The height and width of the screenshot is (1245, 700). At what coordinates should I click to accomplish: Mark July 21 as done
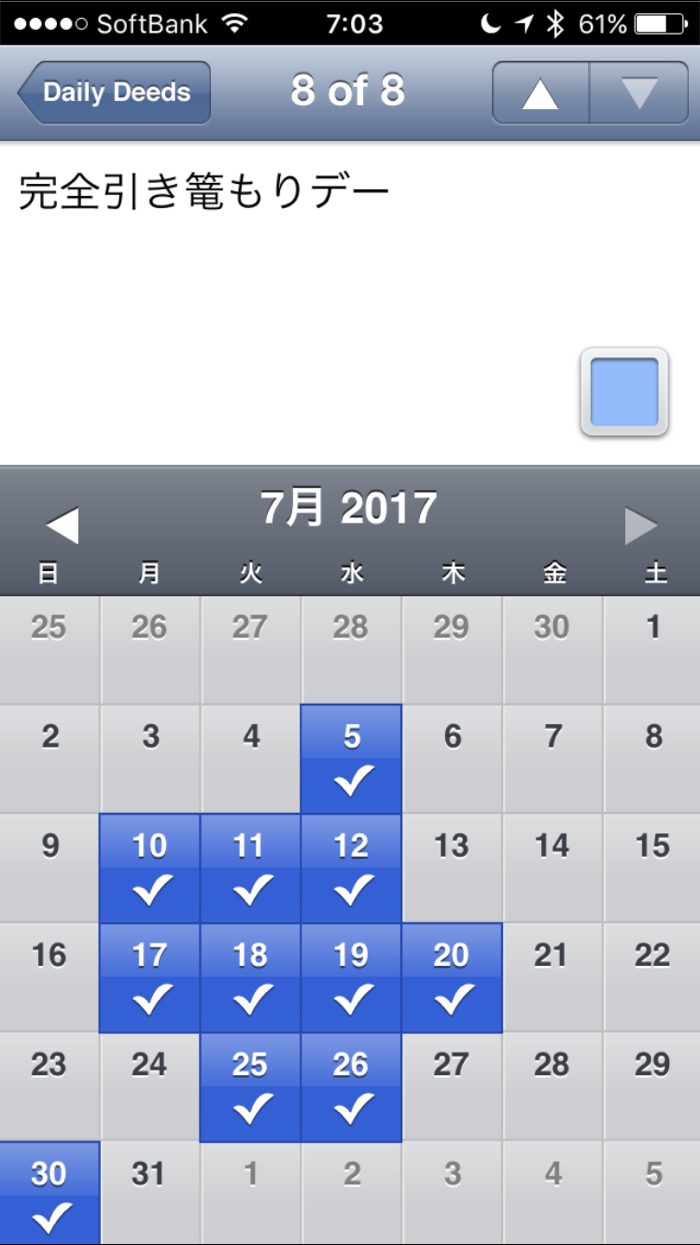pos(552,977)
